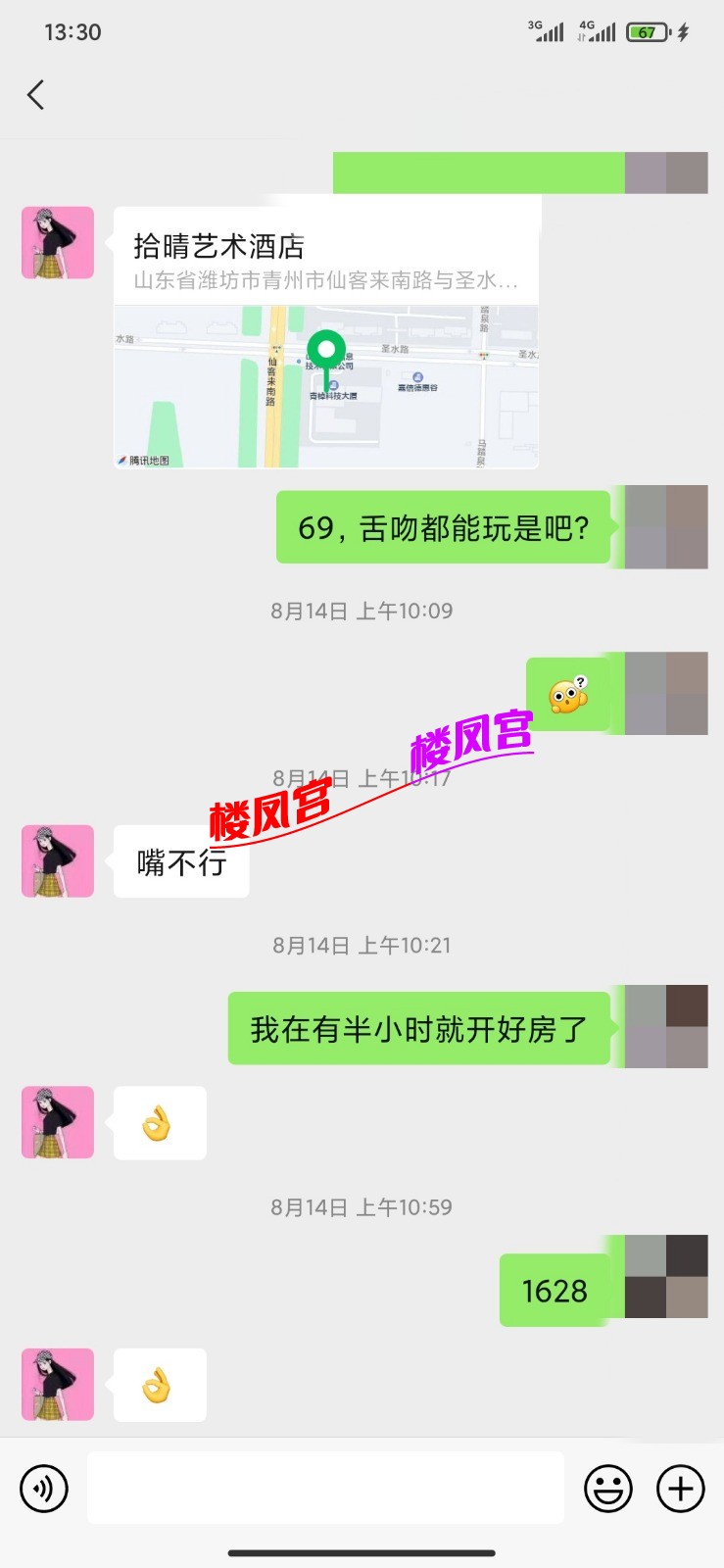Focus the message text field

[325, 1488]
